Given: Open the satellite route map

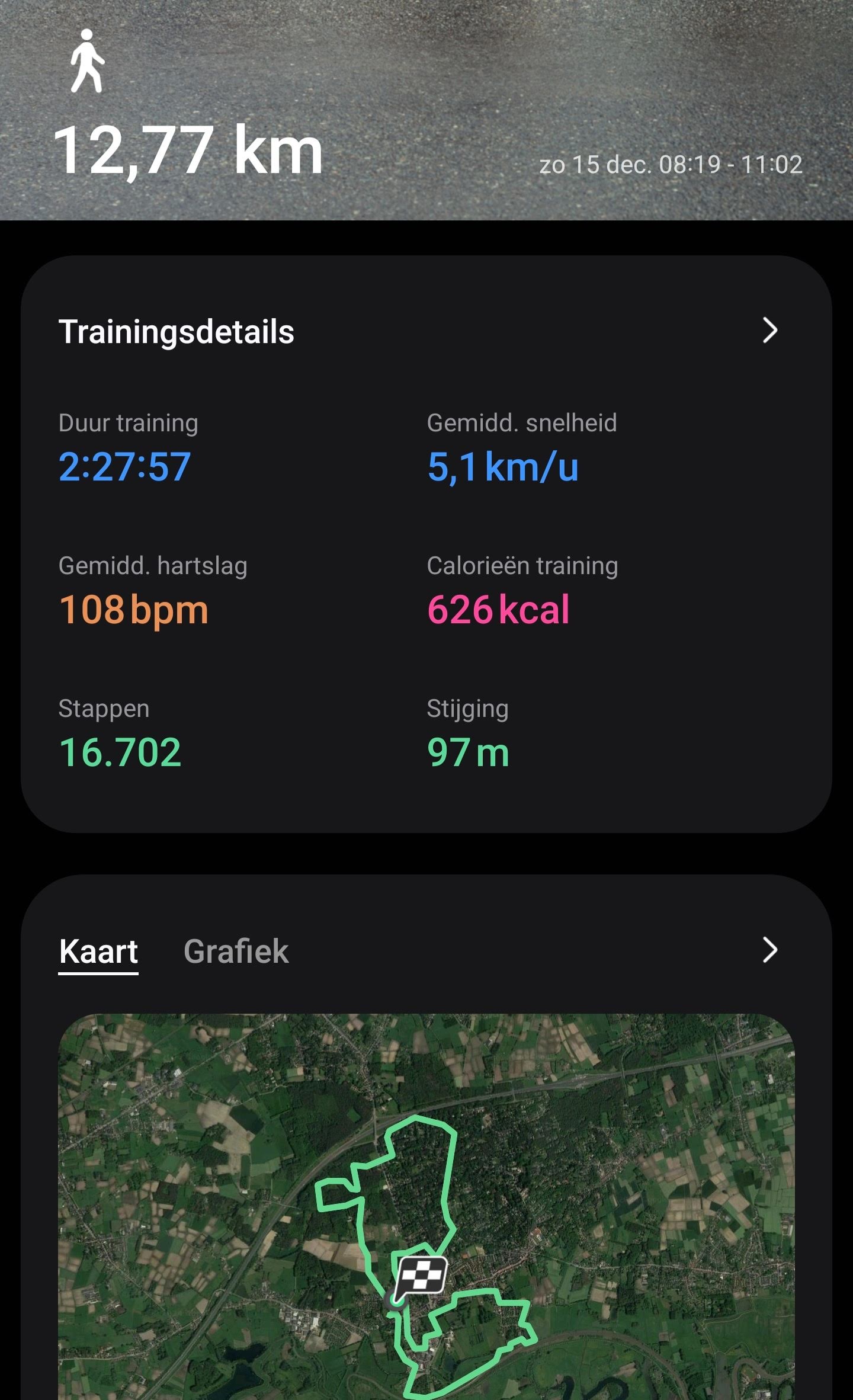Looking at the screenshot, I should pyautogui.click(x=426, y=1209).
